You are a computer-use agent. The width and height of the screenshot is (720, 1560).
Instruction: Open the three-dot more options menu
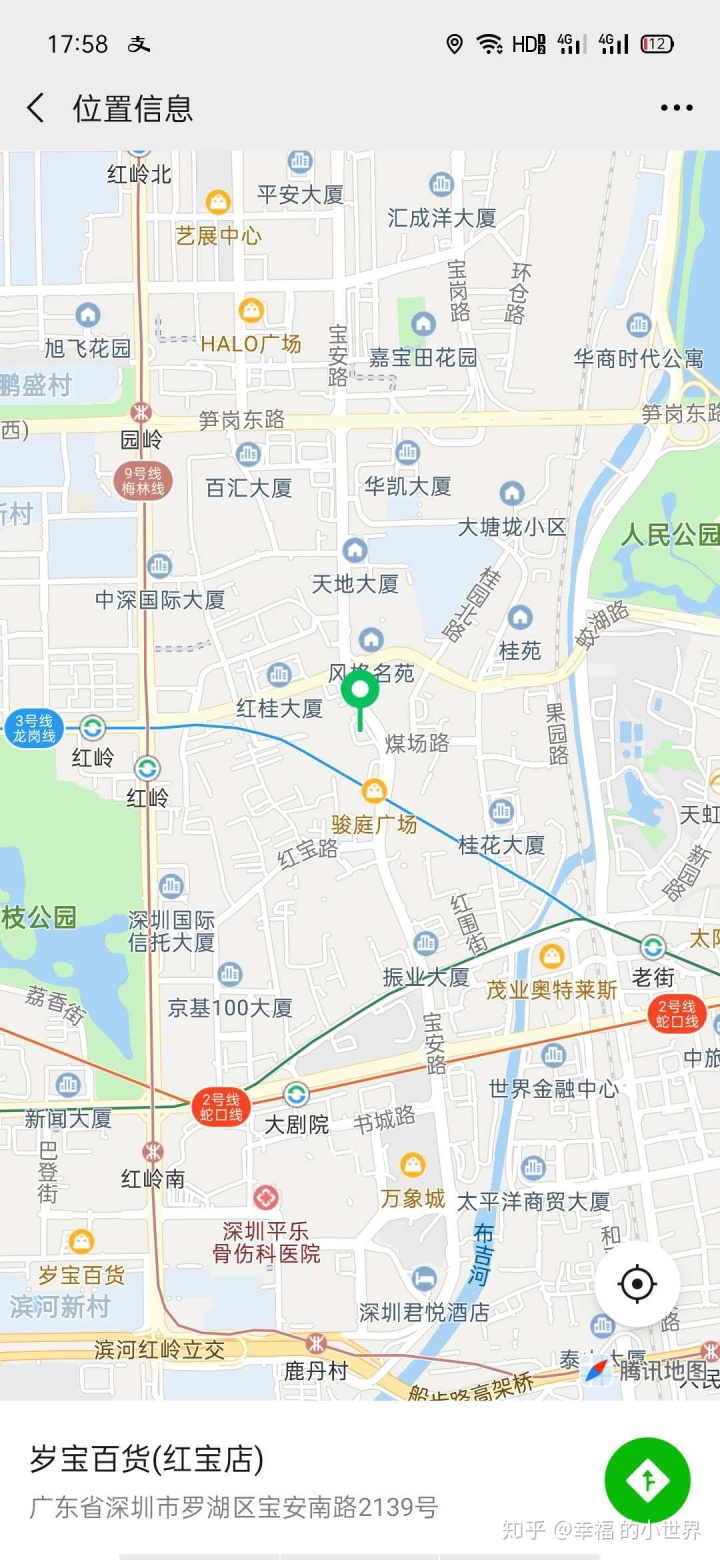(676, 108)
